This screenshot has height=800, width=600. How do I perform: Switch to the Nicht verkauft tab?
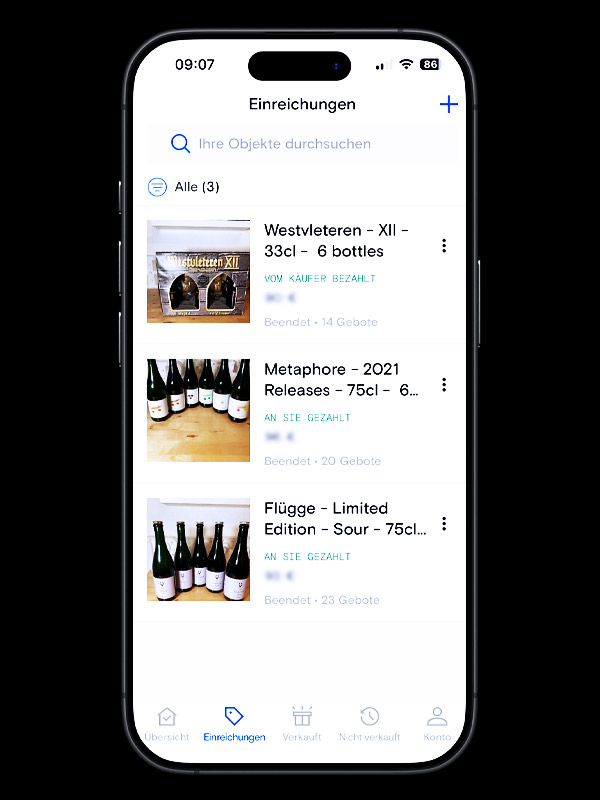369,724
